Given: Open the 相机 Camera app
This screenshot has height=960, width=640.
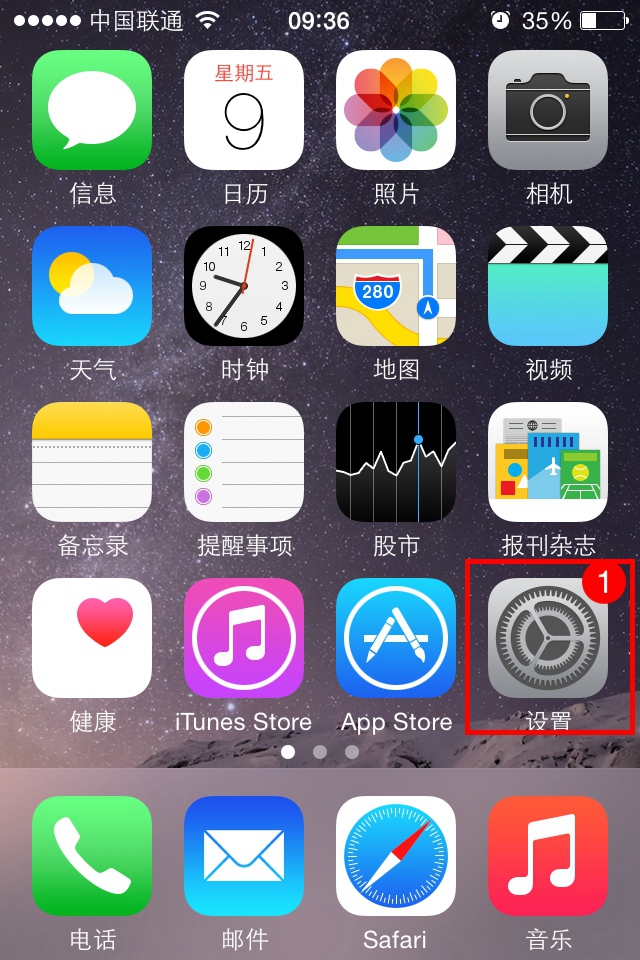Looking at the screenshot, I should pyautogui.click(x=548, y=110).
